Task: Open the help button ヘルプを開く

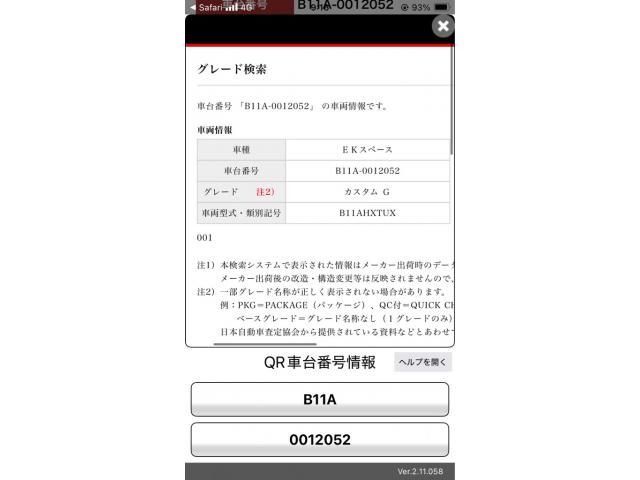Action: click(422, 362)
